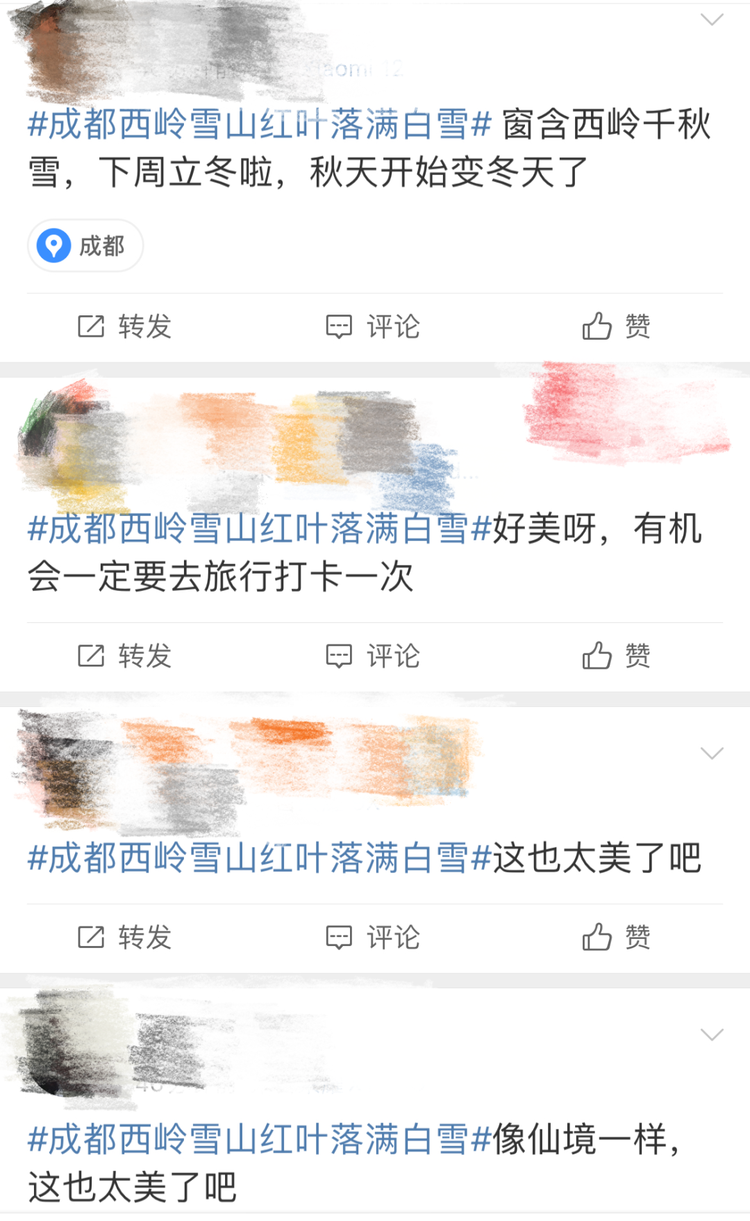This screenshot has height=1221, width=750.
Task: Repost the 好美呀 post via 转发
Action: pyautogui.click(x=125, y=655)
